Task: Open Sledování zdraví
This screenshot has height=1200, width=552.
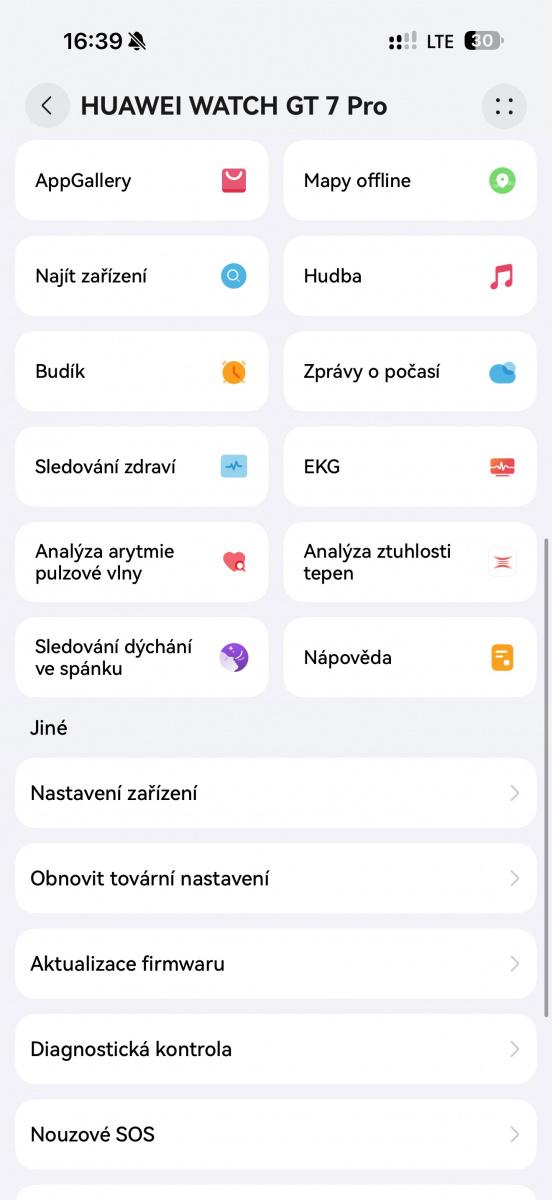Action: coord(142,466)
